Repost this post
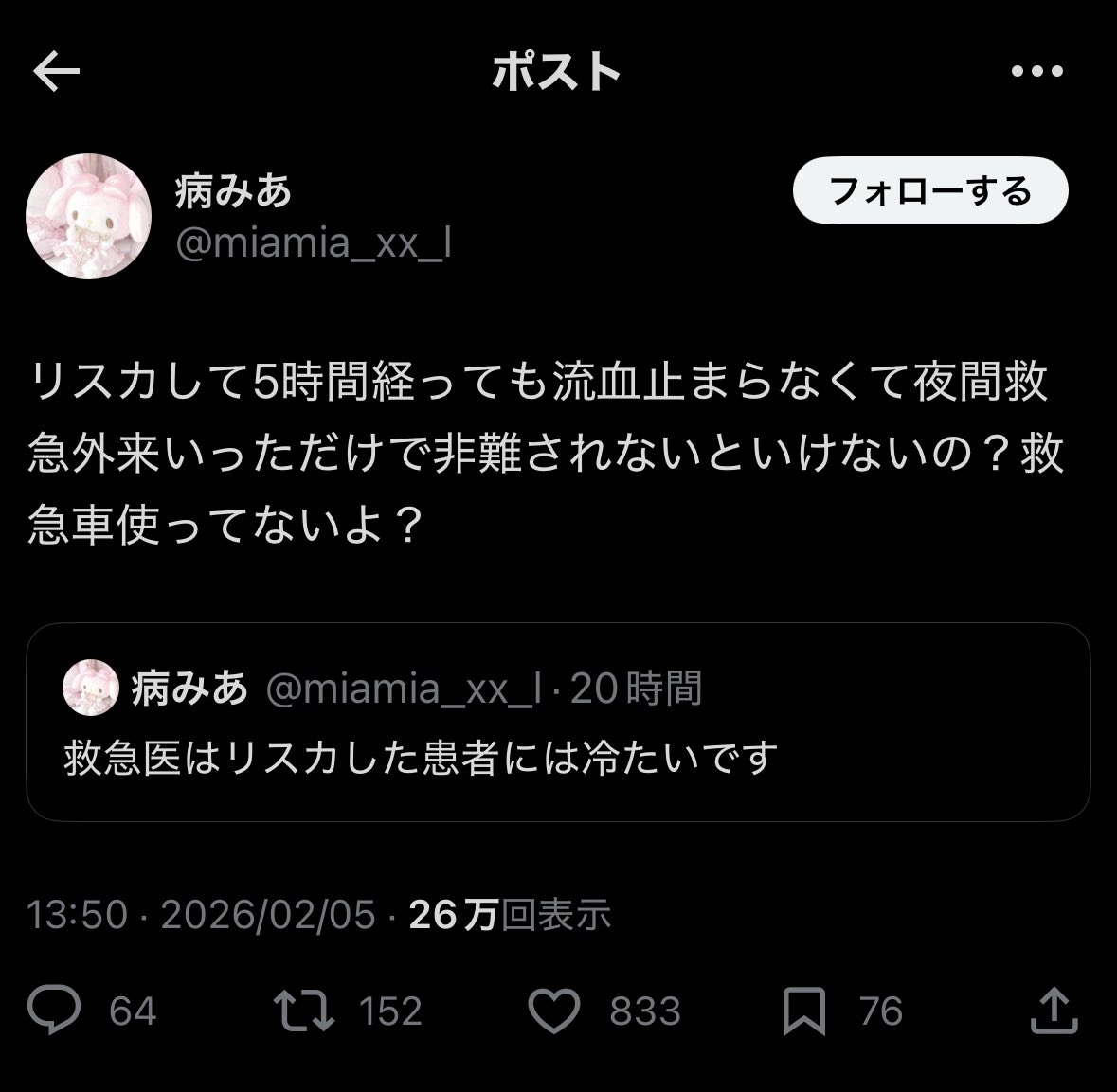Image resolution: width=1117 pixels, height=1092 pixels. (303, 1010)
